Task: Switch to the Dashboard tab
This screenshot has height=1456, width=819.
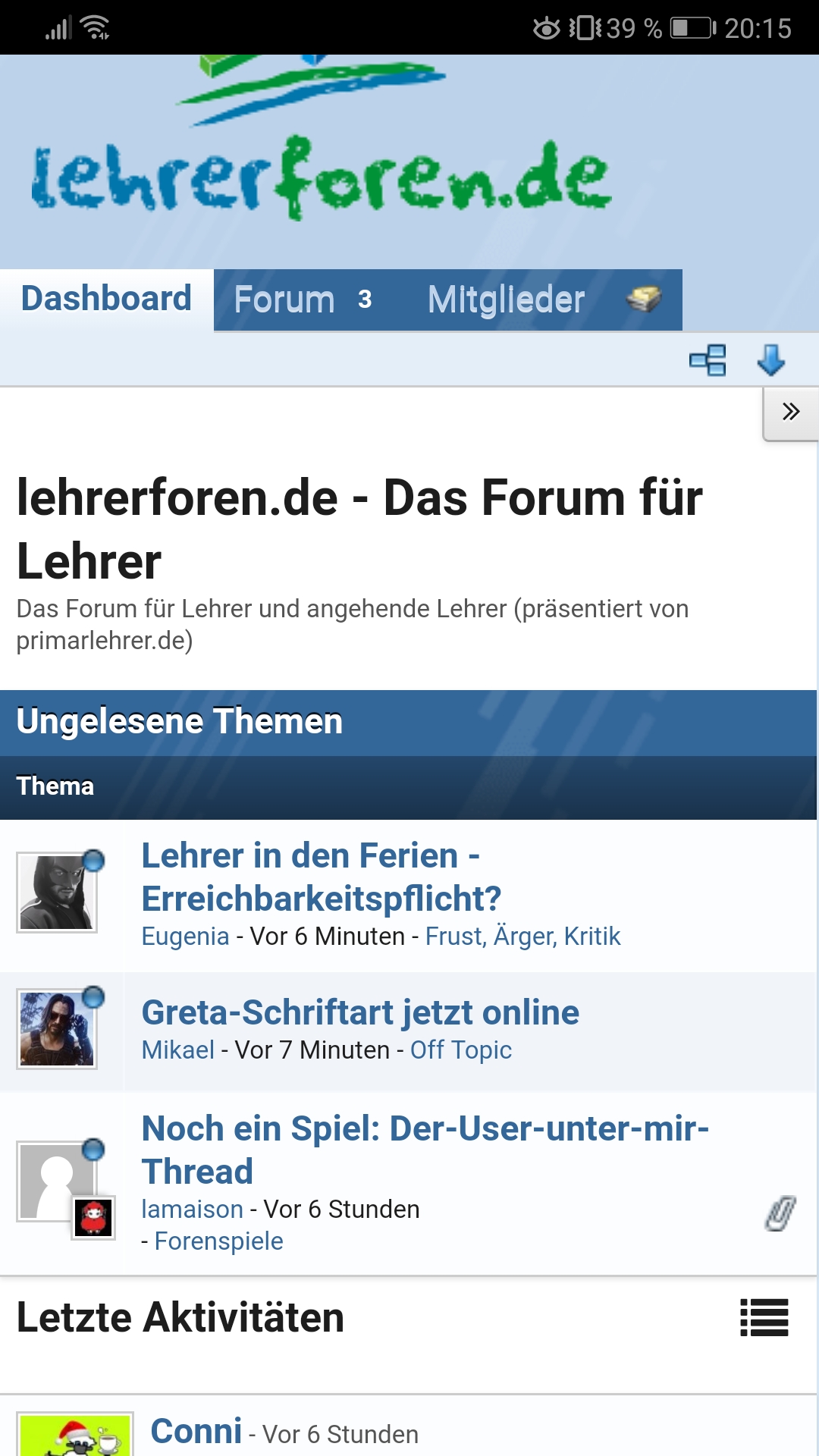Action: tap(106, 299)
